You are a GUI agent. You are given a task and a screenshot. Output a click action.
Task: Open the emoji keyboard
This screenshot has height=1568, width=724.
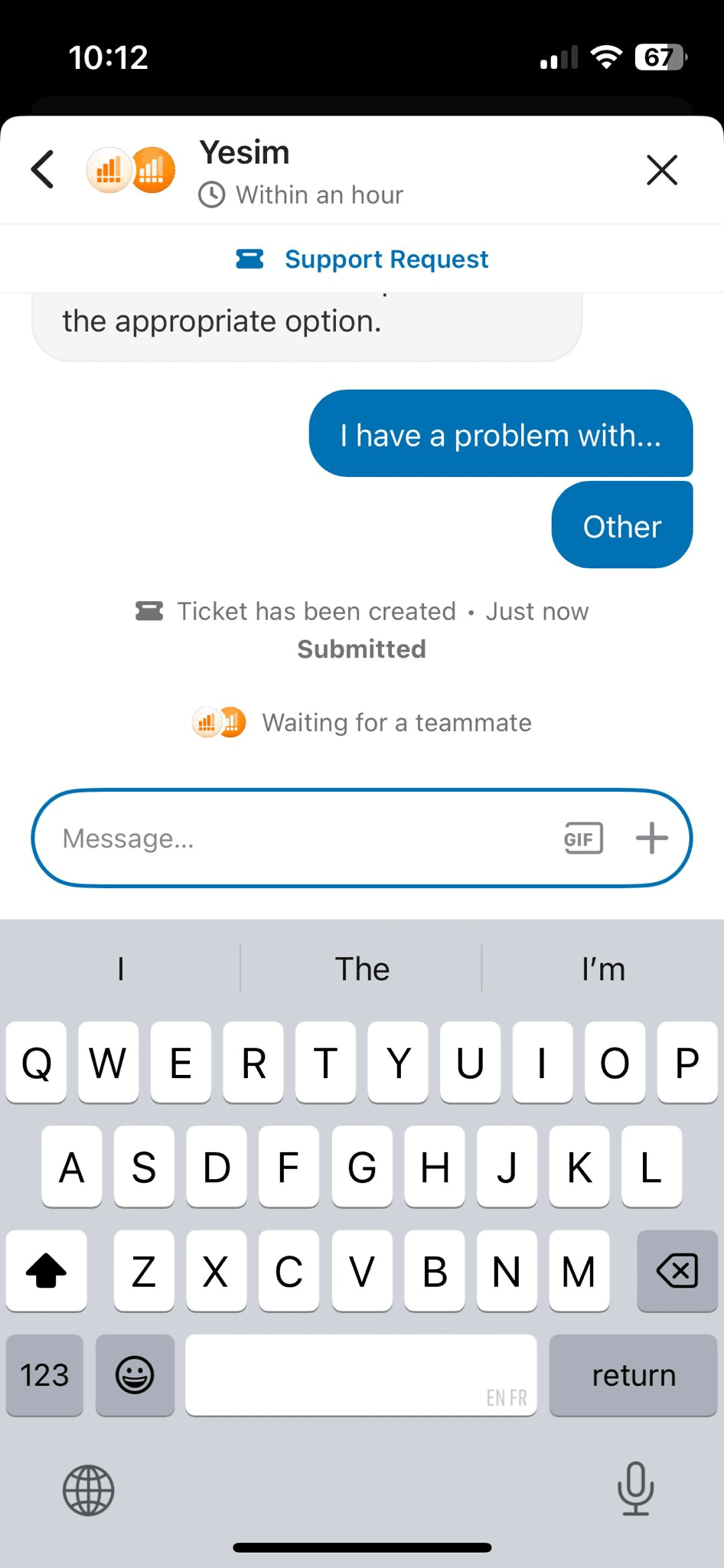point(135,1375)
